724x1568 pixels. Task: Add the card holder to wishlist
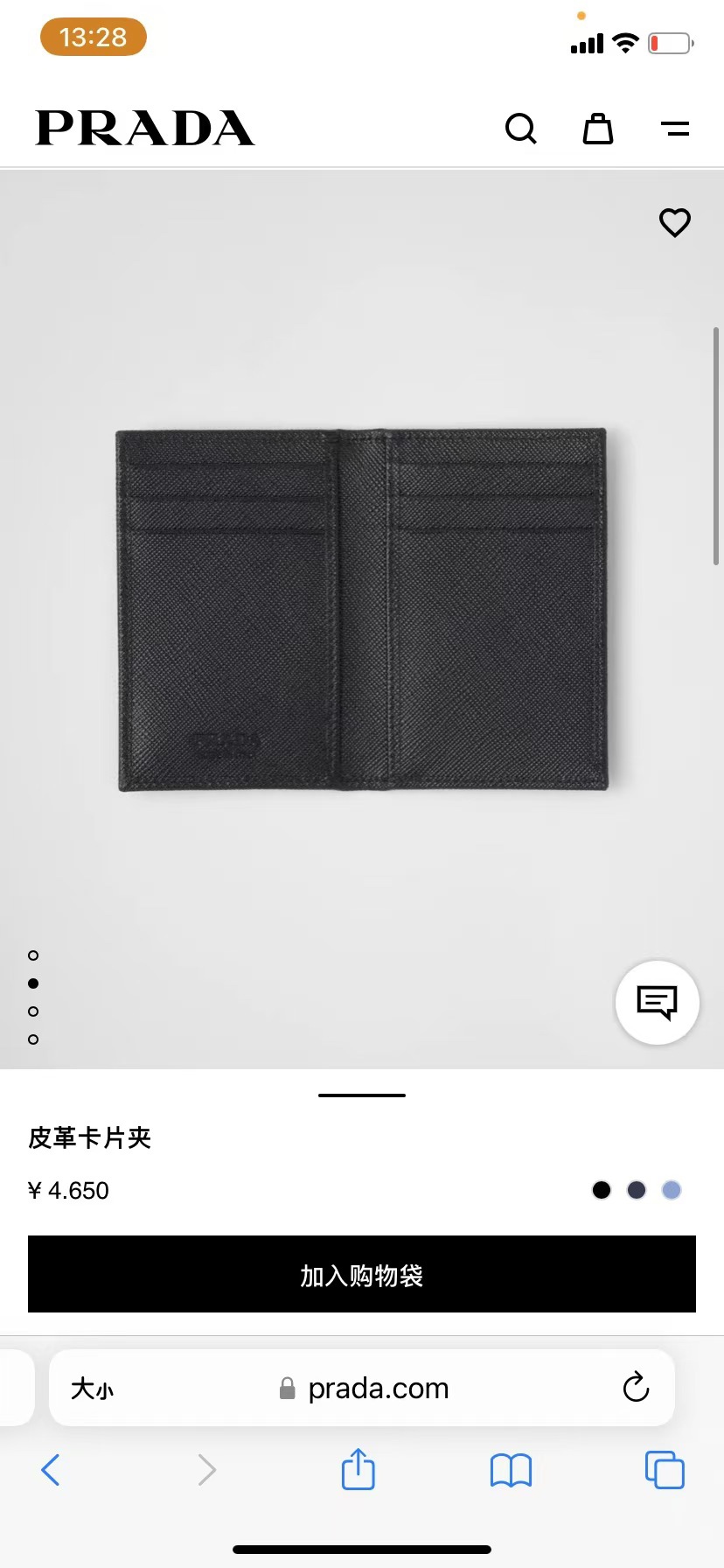(674, 222)
